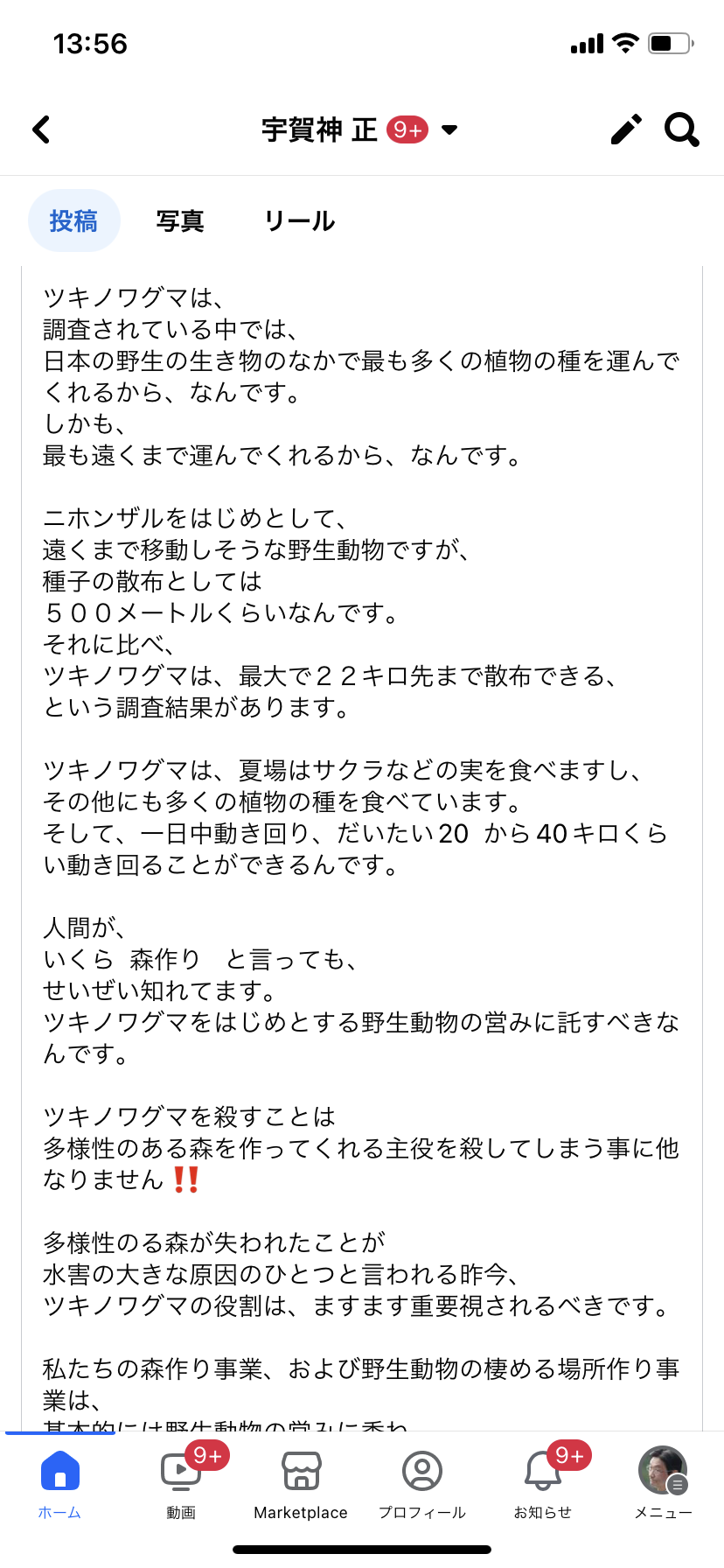
Task: Select the 投稿 tab
Action: point(73,221)
